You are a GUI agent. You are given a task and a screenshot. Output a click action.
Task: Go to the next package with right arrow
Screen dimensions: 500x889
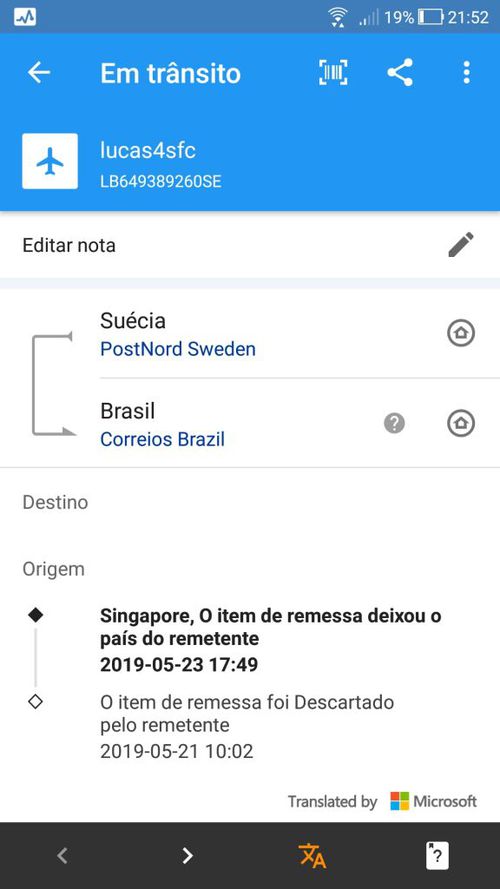(188, 856)
